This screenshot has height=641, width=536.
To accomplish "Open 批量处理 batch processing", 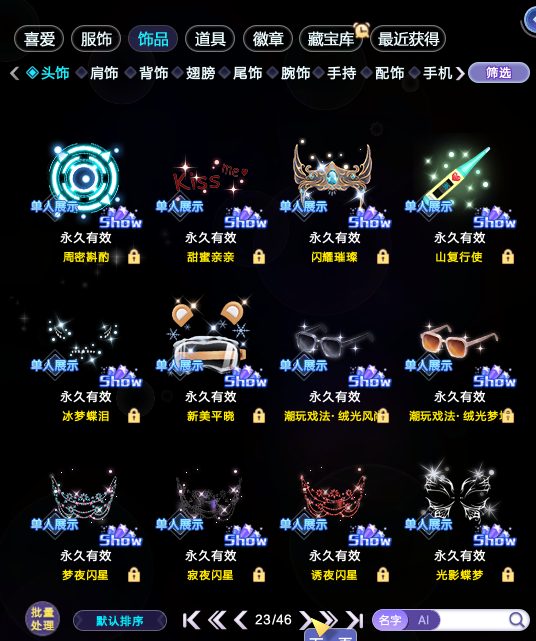I will click(x=42, y=619).
